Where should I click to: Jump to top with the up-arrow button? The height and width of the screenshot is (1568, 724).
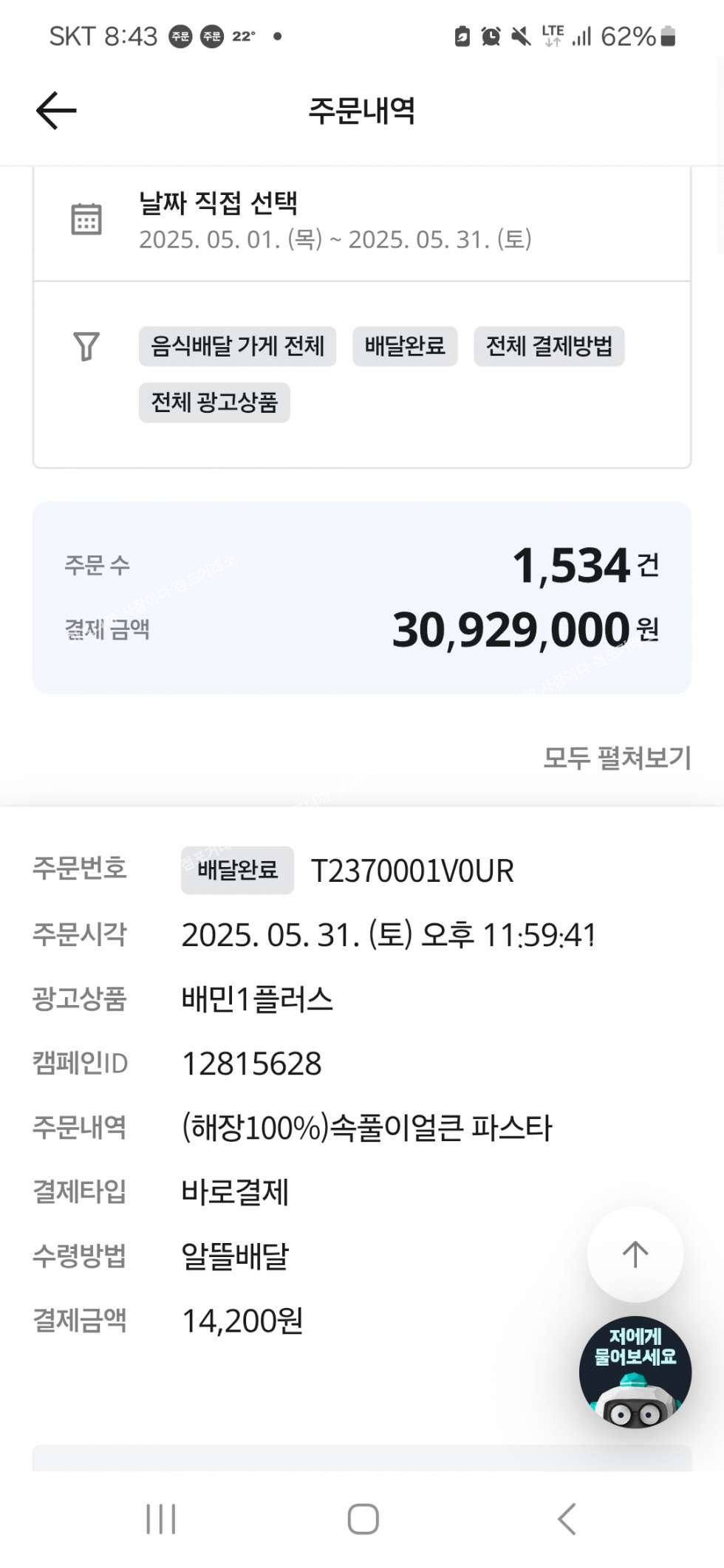(x=635, y=1254)
